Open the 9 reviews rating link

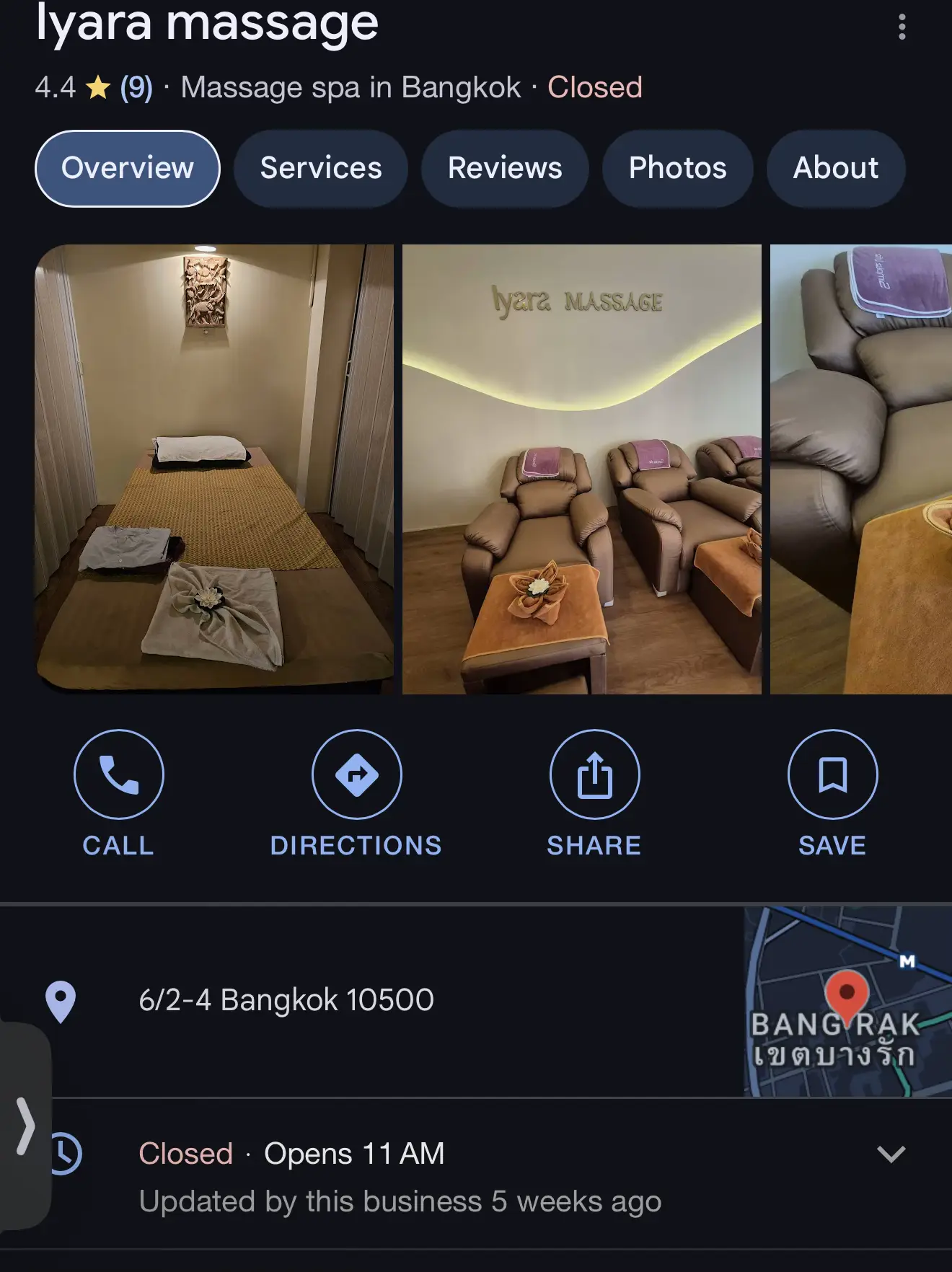pyautogui.click(x=136, y=88)
